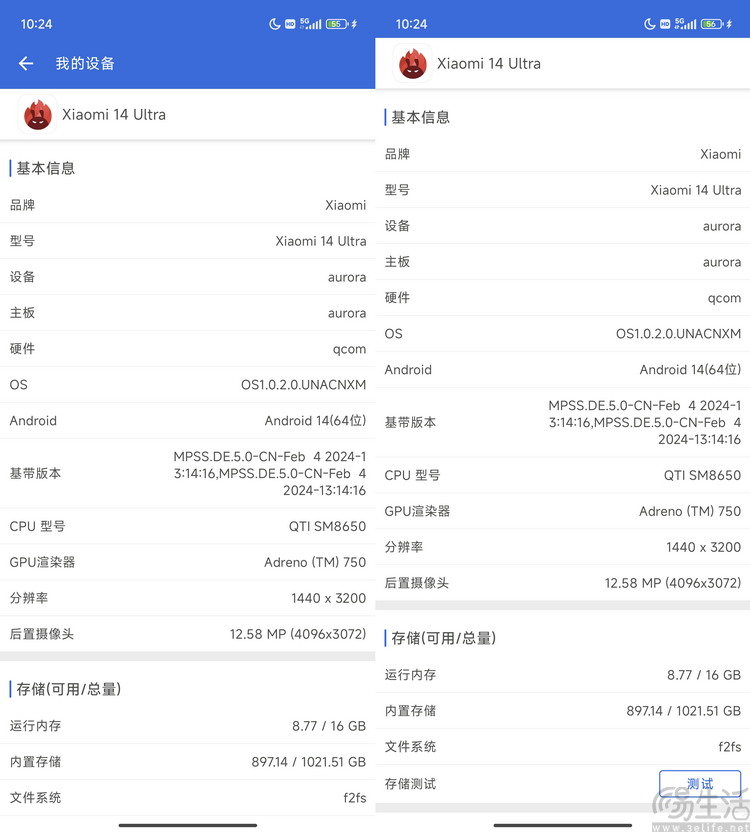Tap the HD call badge in the status bar
The width and height of the screenshot is (750, 833).
[x=290, y=24]
